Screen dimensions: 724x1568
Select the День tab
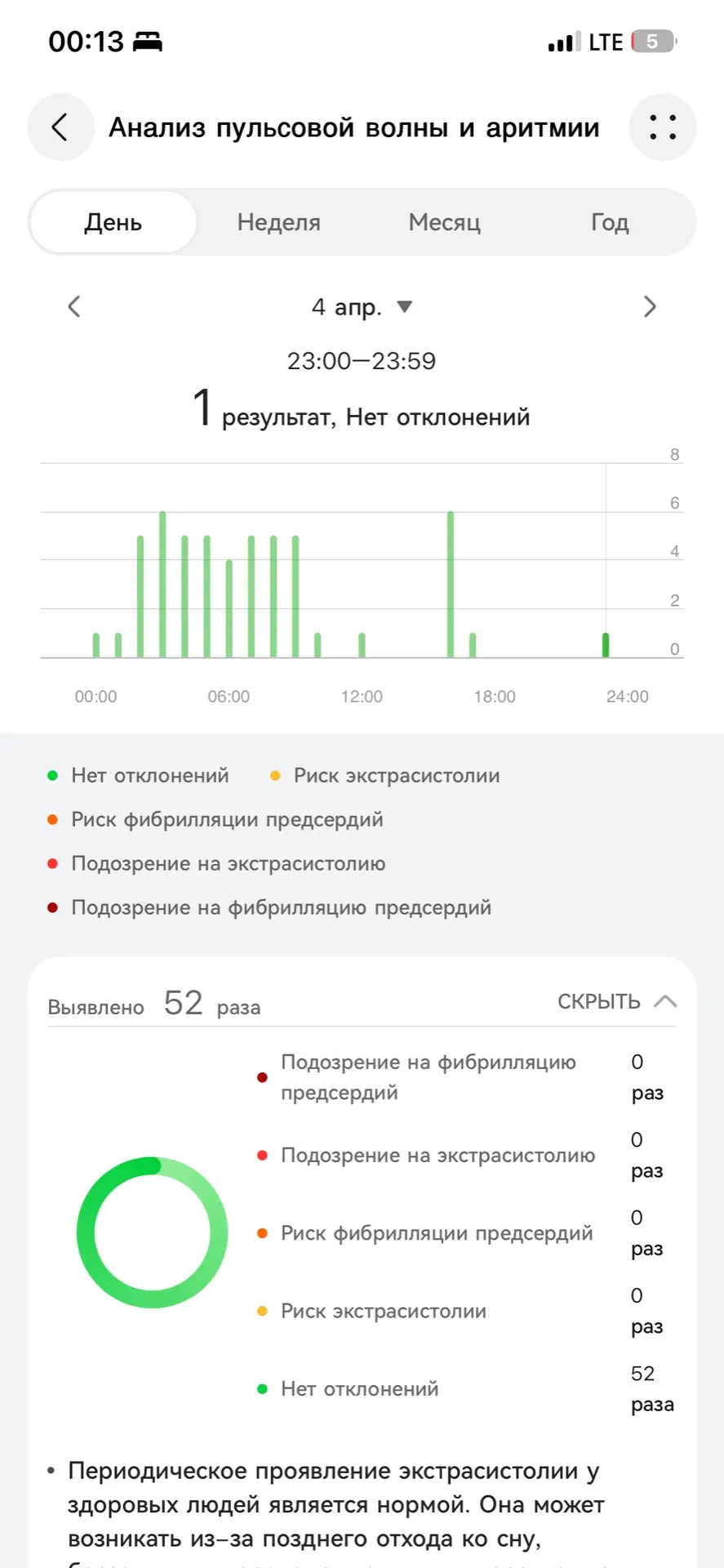(113, 222)
